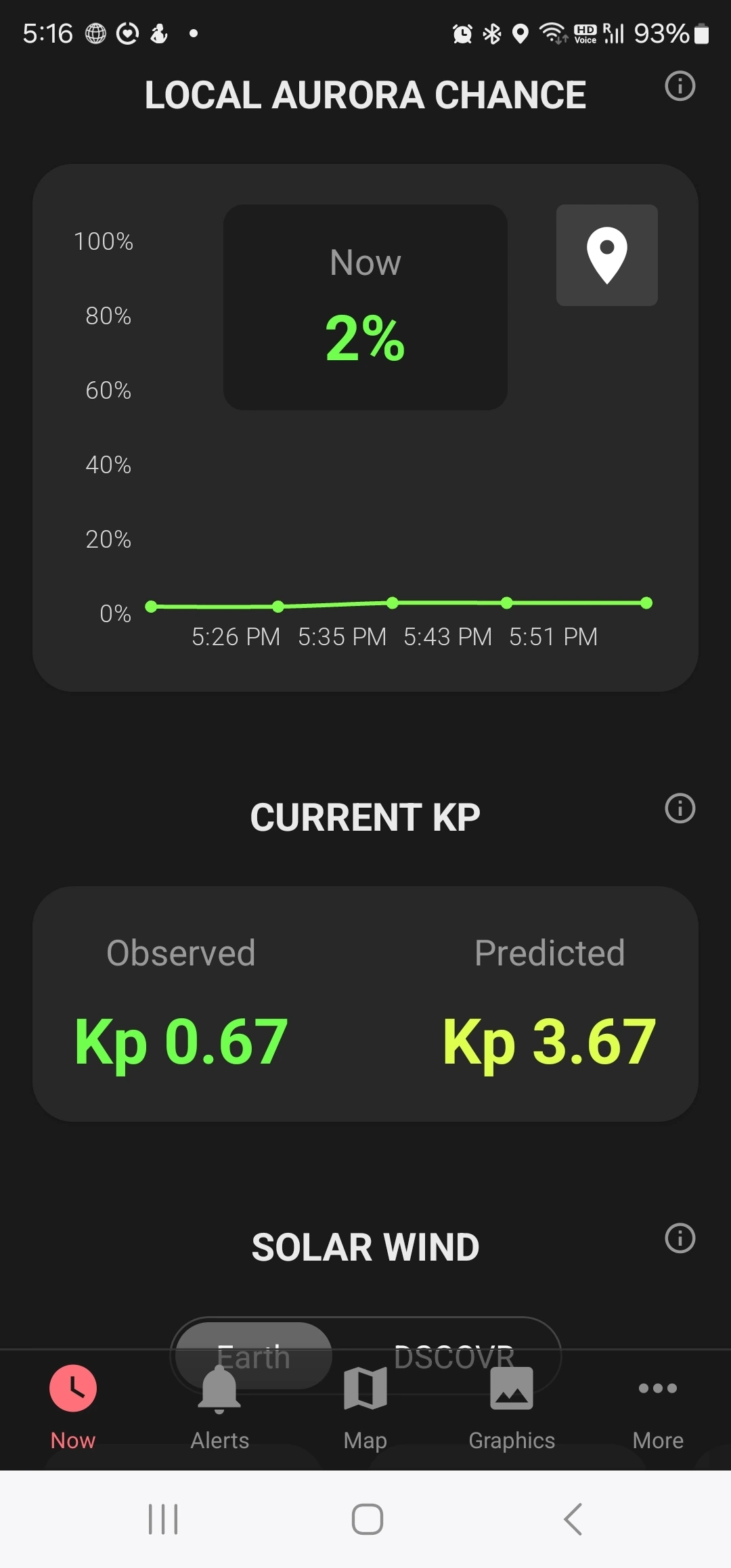Return to the home screen
731x1568 pixels.
(x=367, y=1519)
